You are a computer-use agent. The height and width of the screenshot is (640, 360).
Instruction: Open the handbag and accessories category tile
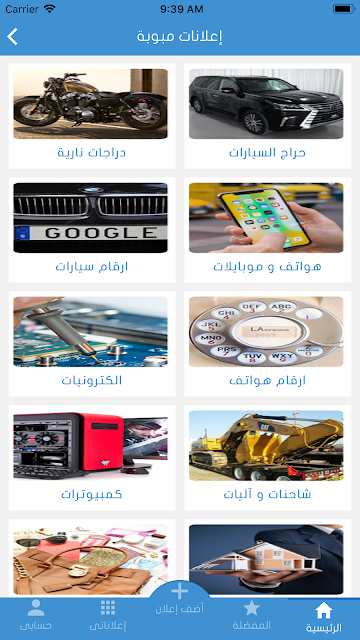[x=92, y=558]
